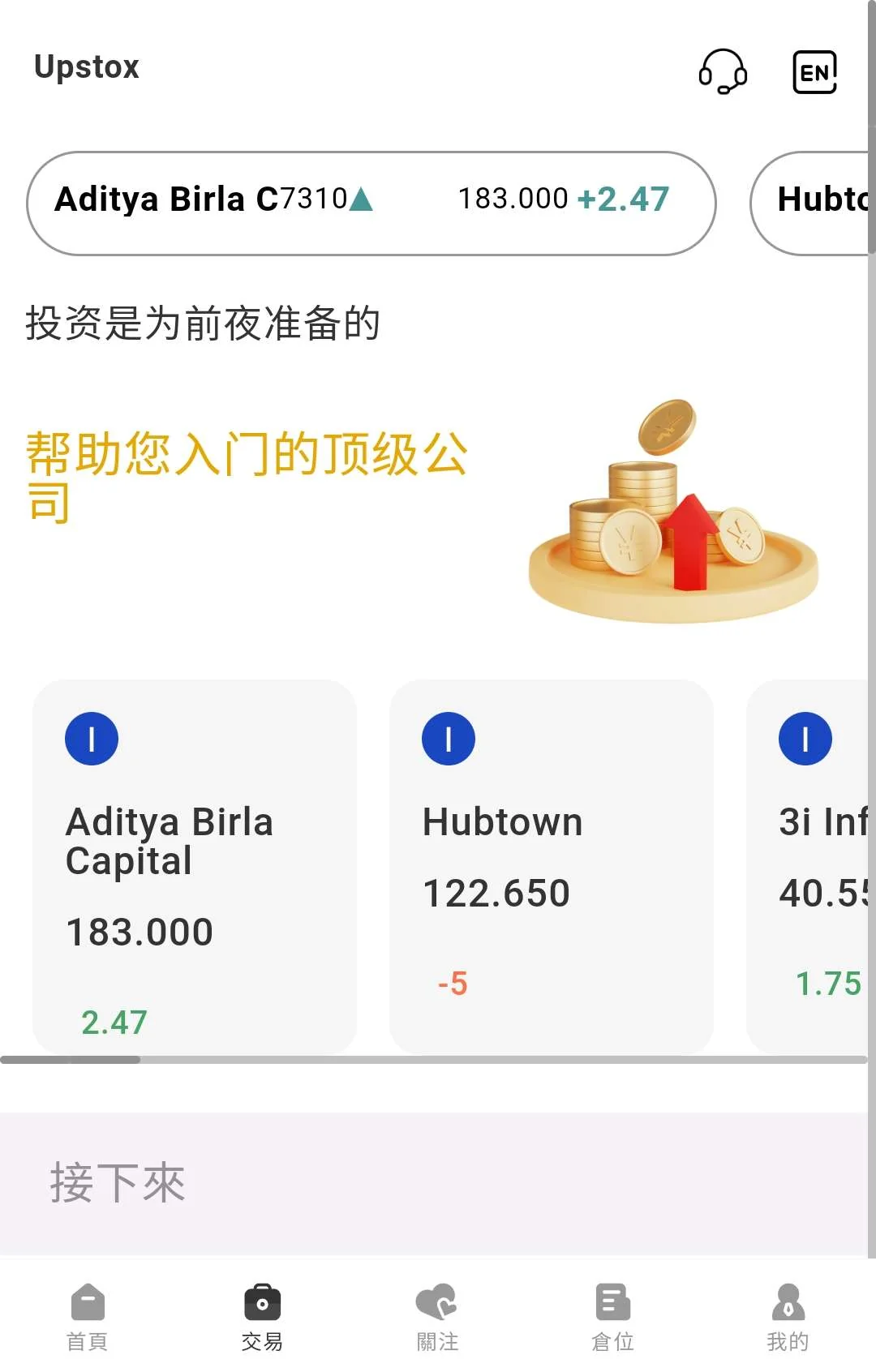This screenshot has width=876, height=1372.
Task: Open customer support headset icon
Action: coord(722,71)
